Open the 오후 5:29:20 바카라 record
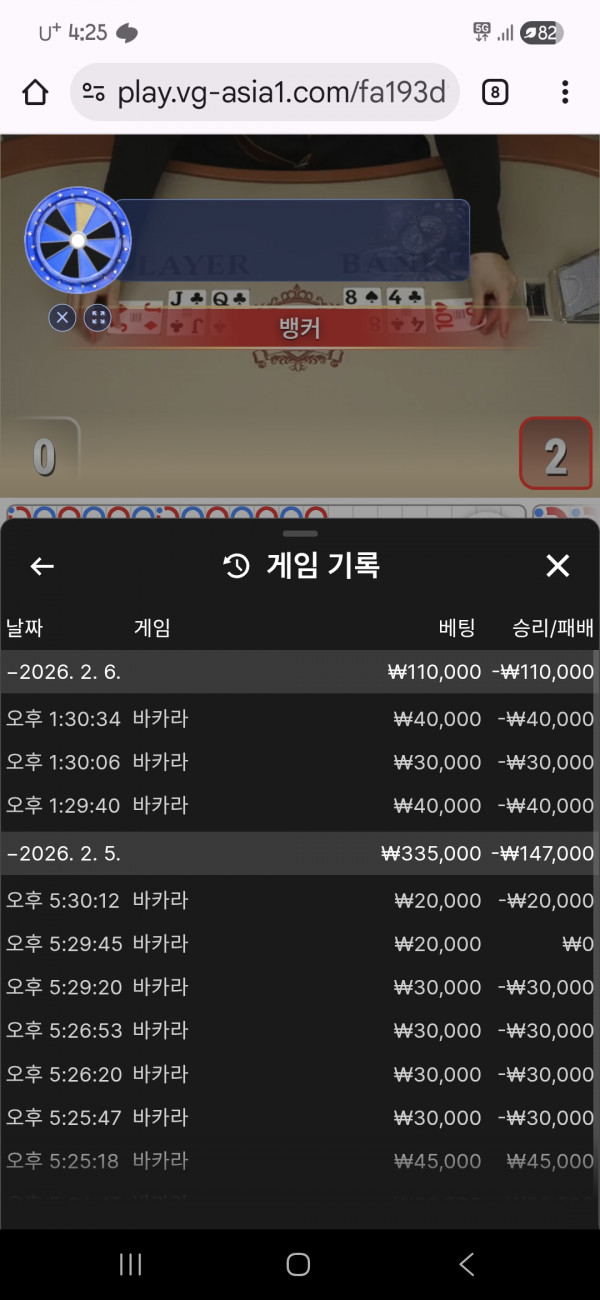This screenshot has width=600, height=1300. point(300,987)
